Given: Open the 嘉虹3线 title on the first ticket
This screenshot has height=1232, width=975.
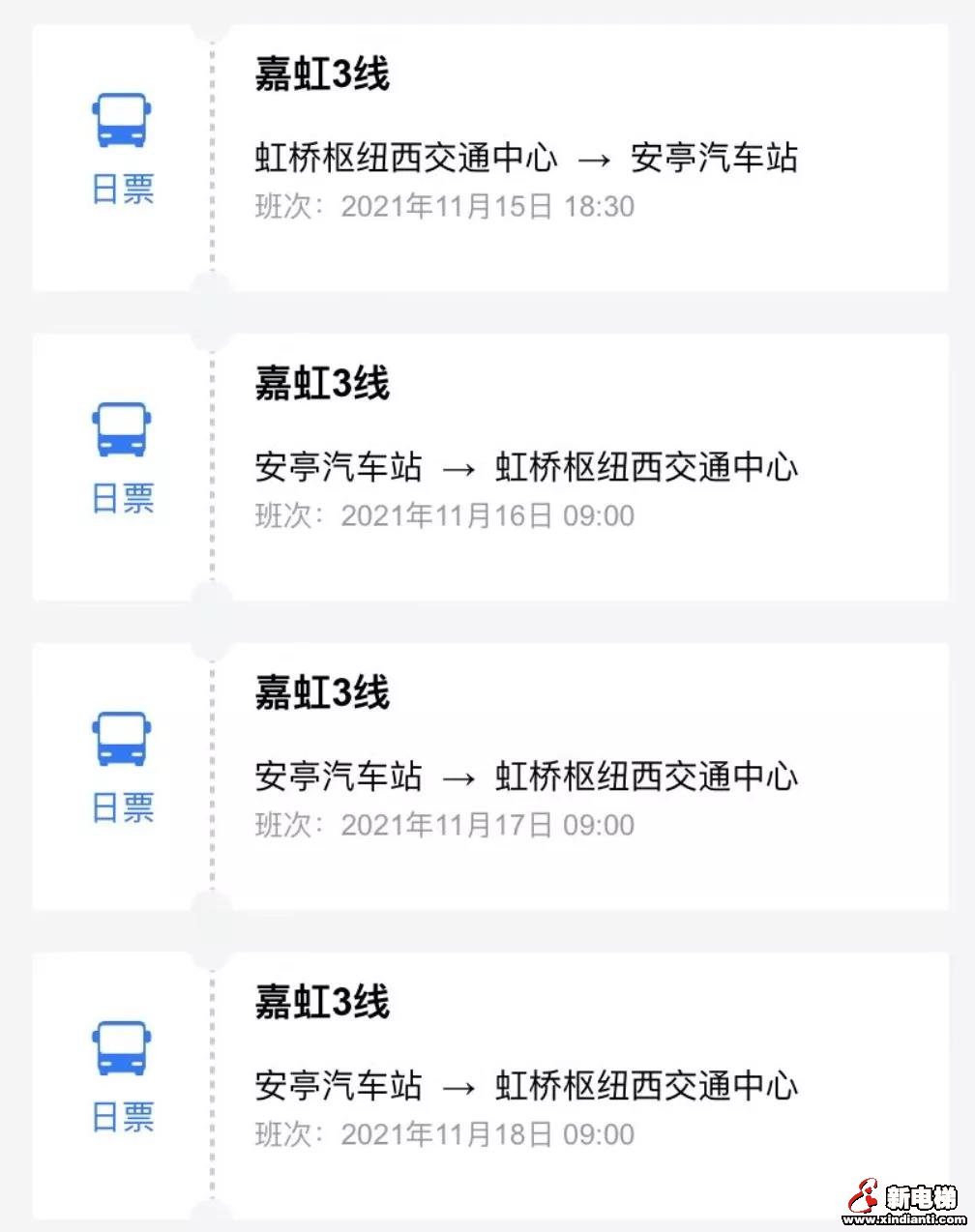Looking at the screenshot, I should click(x=321, y=74).
